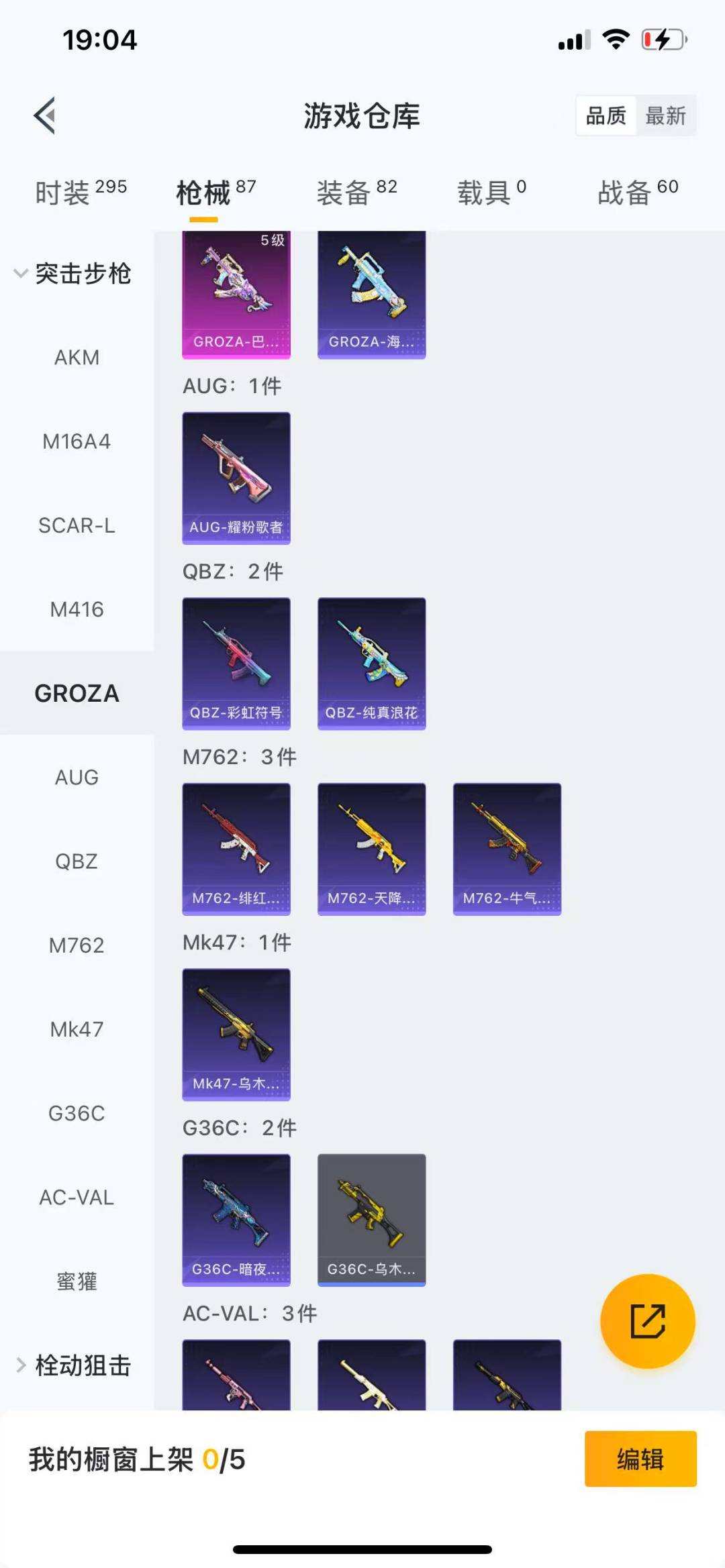This screenshot has height=1568, width=725.
Task: Open the Mk47-乌木 skin tile
Action: point(236,1034)
